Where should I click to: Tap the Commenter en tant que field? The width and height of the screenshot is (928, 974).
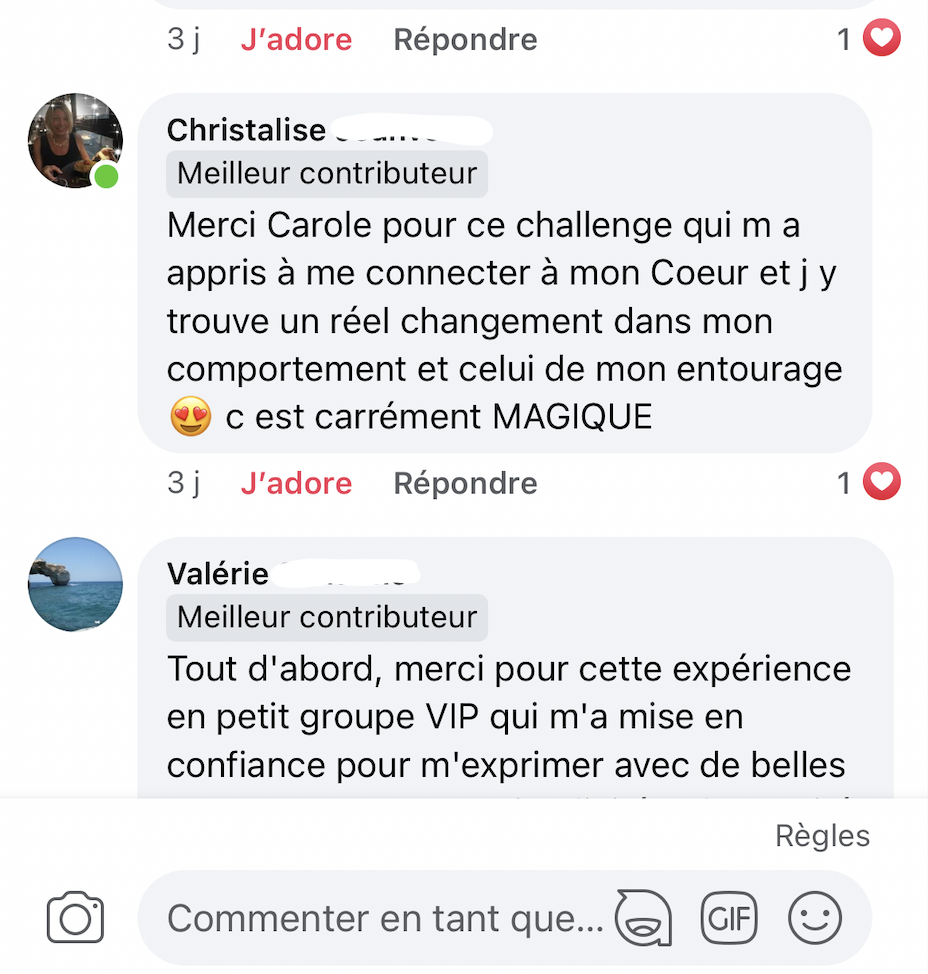pyautogui.click(x=385, y=917)
